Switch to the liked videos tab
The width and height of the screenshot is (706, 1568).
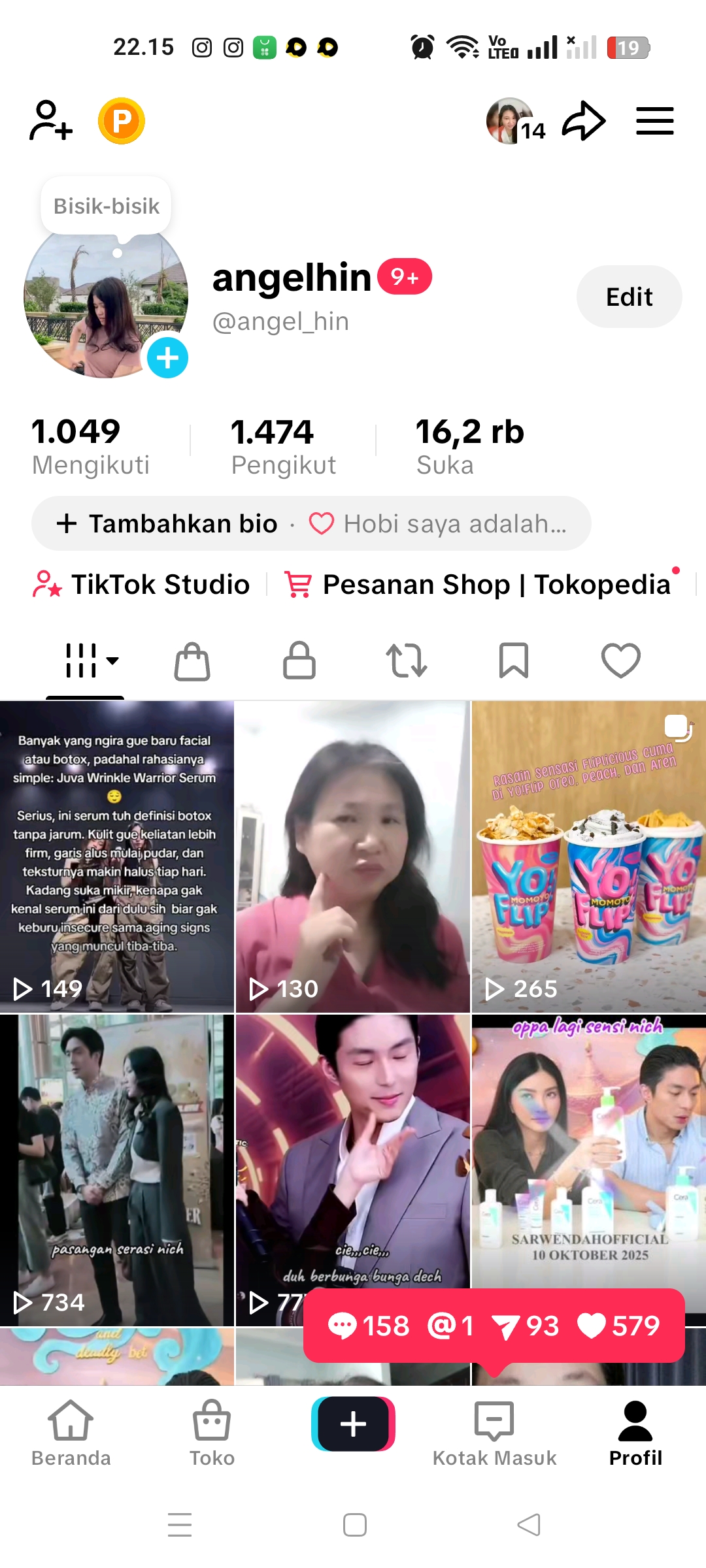tap(621, 661)
